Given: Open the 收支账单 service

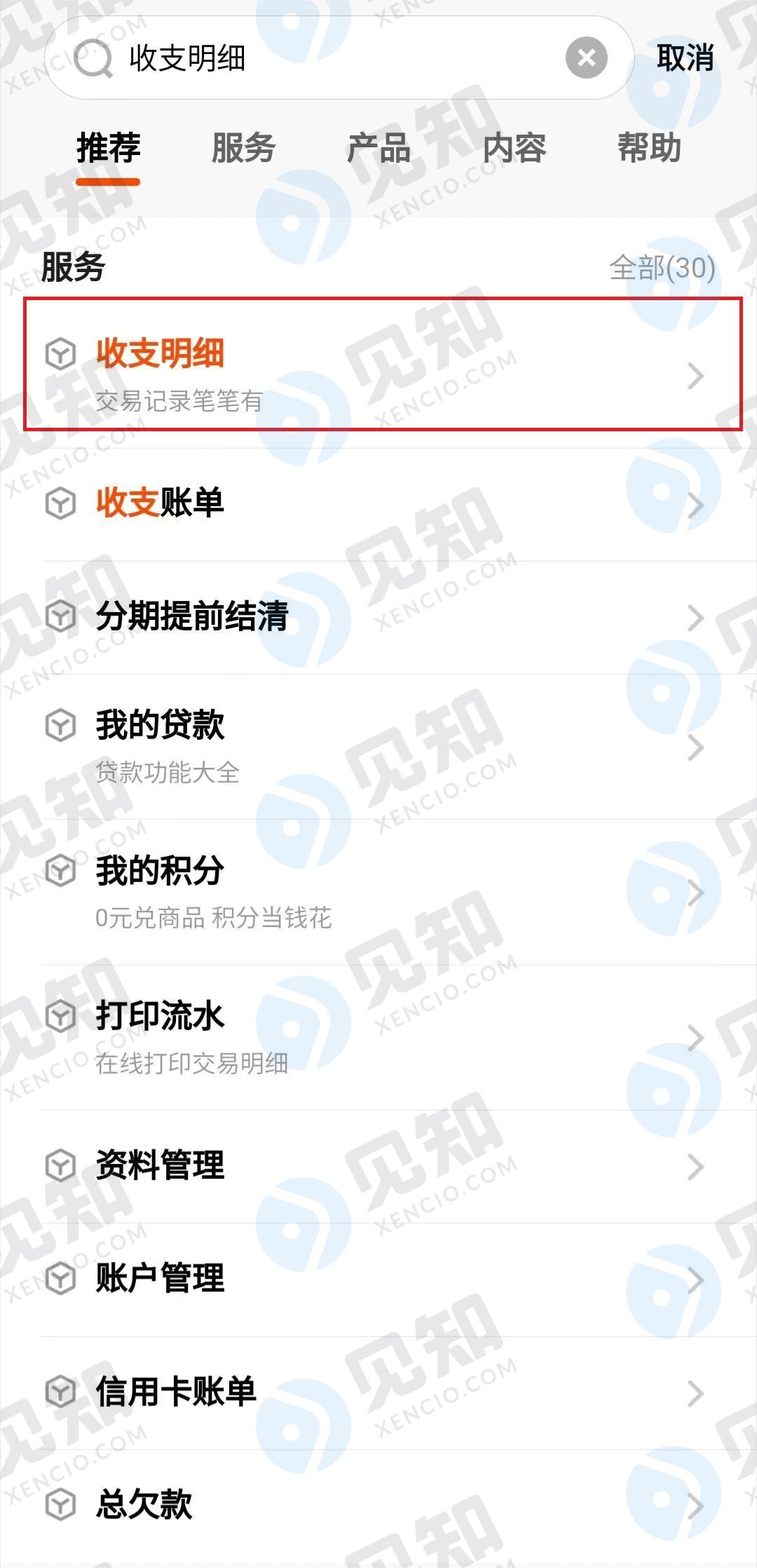Looking at the screenshot, I should point(378,503).
